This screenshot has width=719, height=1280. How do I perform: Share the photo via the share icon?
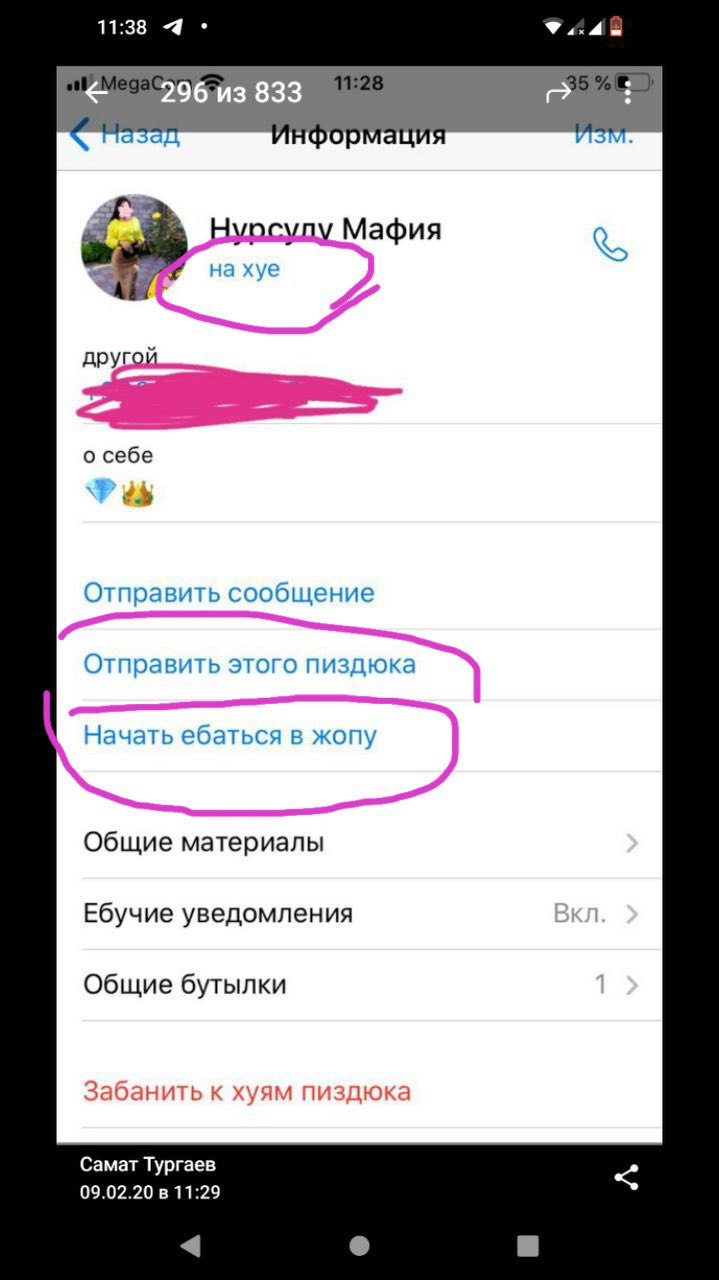tap(627, 1178)
